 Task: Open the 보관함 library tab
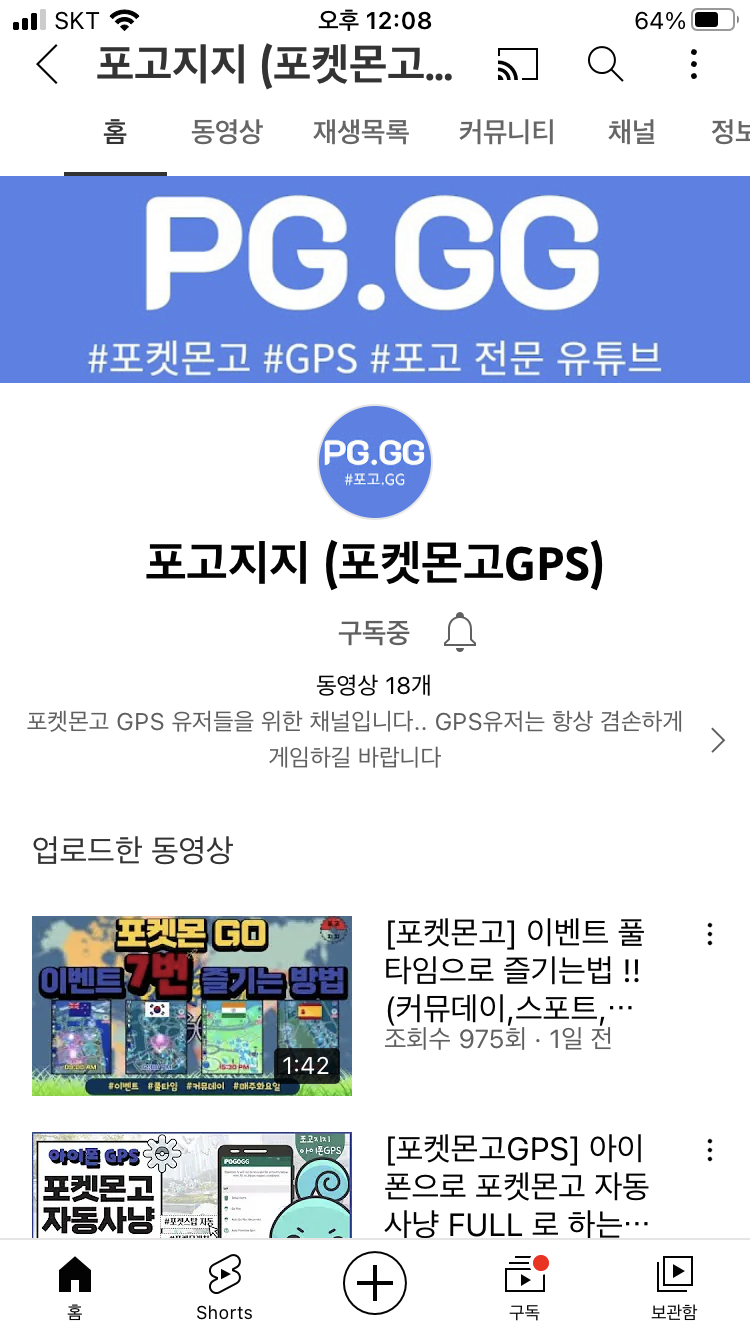click(x=674, y=1287)
